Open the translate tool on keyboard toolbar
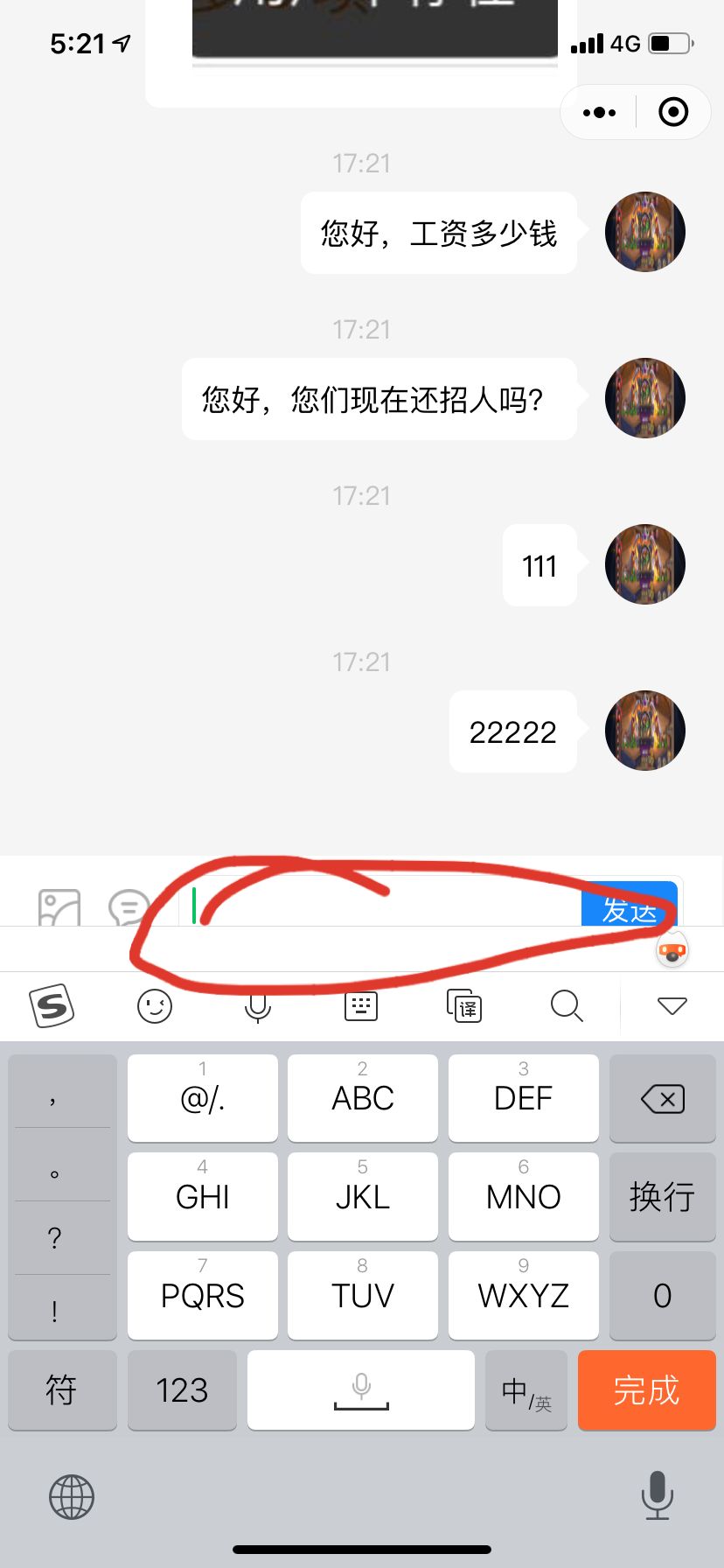 coord(464,1006)
